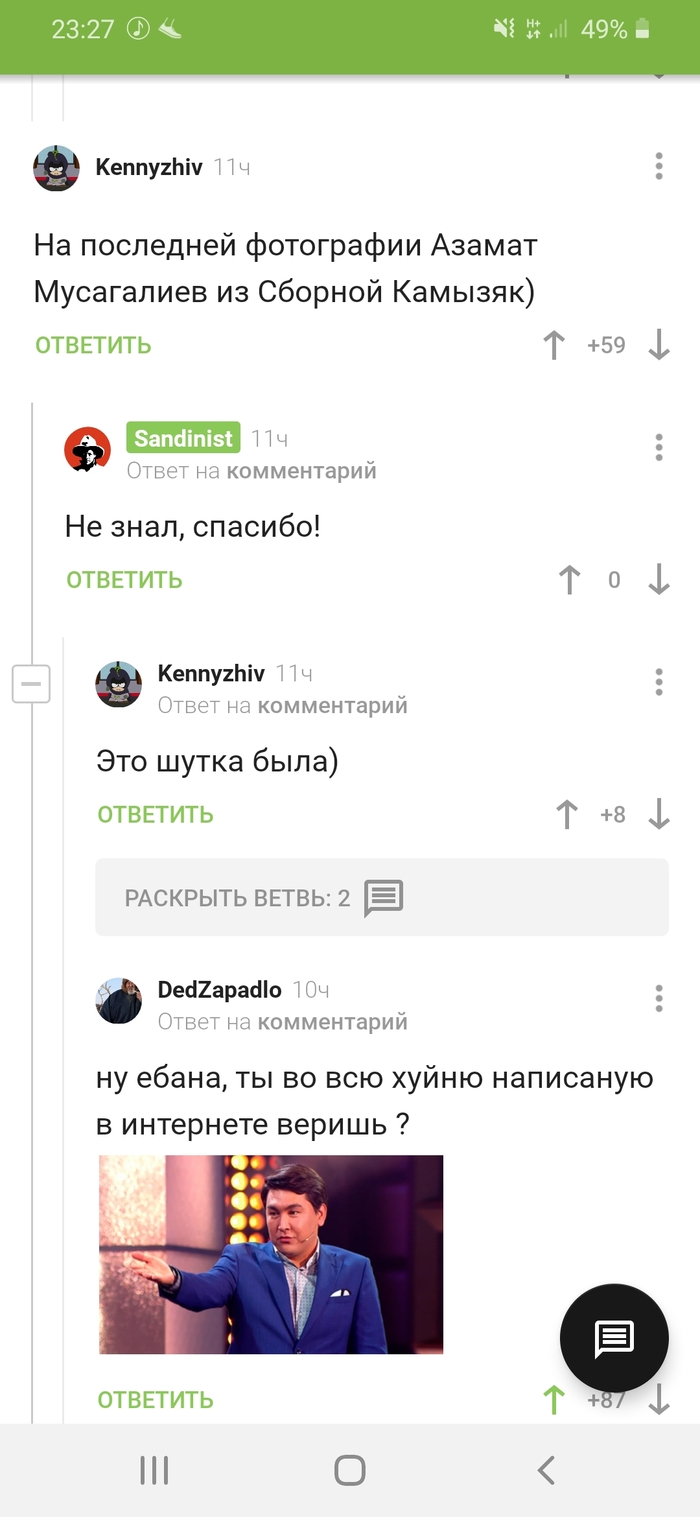Open the image in DedZapadlo's comment
Image resolution: width=700 pixels, height=1517 pixels.
(x=270, y=1254)
